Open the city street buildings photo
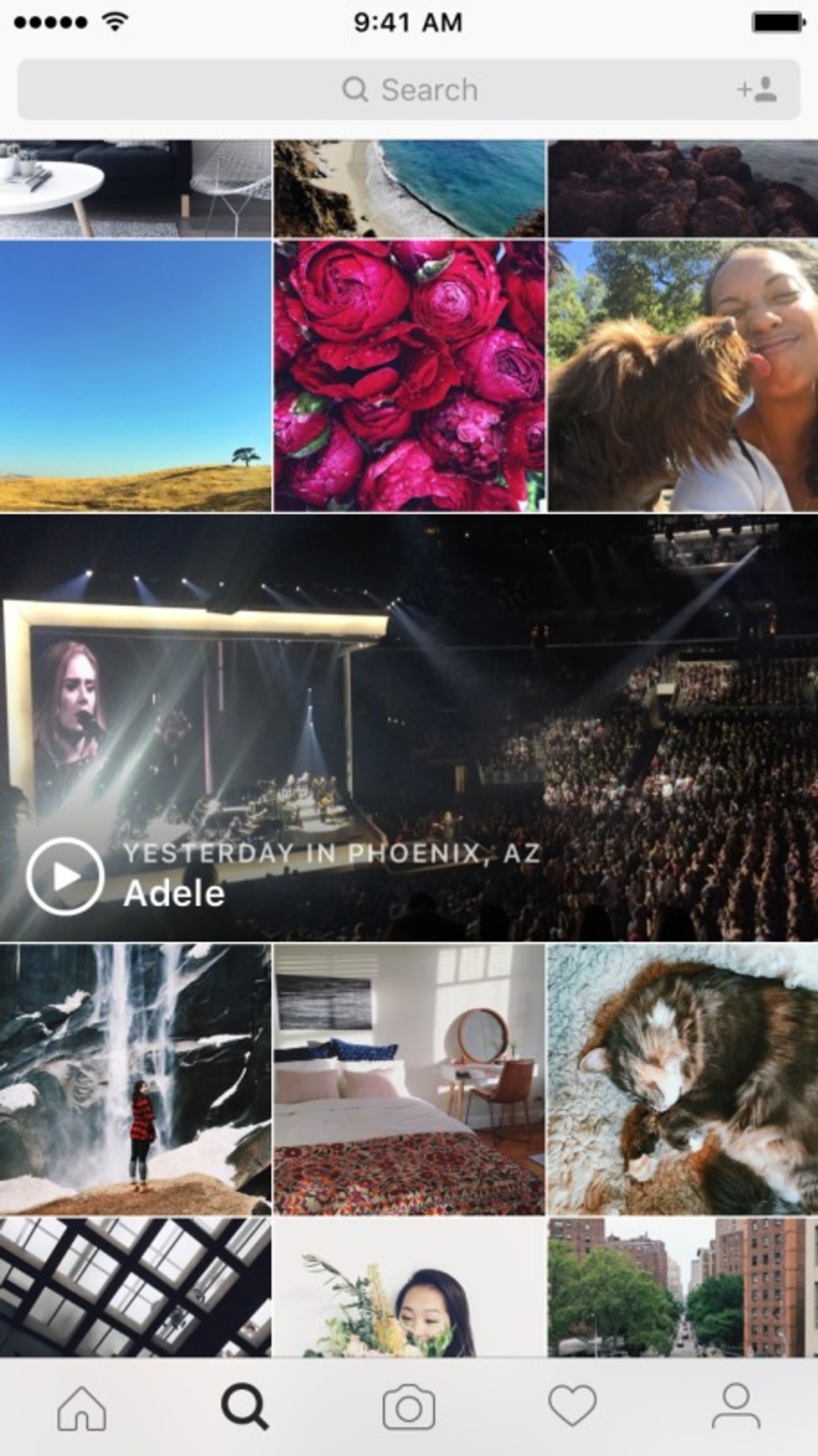This screenshot has width=818, height=1456. tap(683, 1287)
